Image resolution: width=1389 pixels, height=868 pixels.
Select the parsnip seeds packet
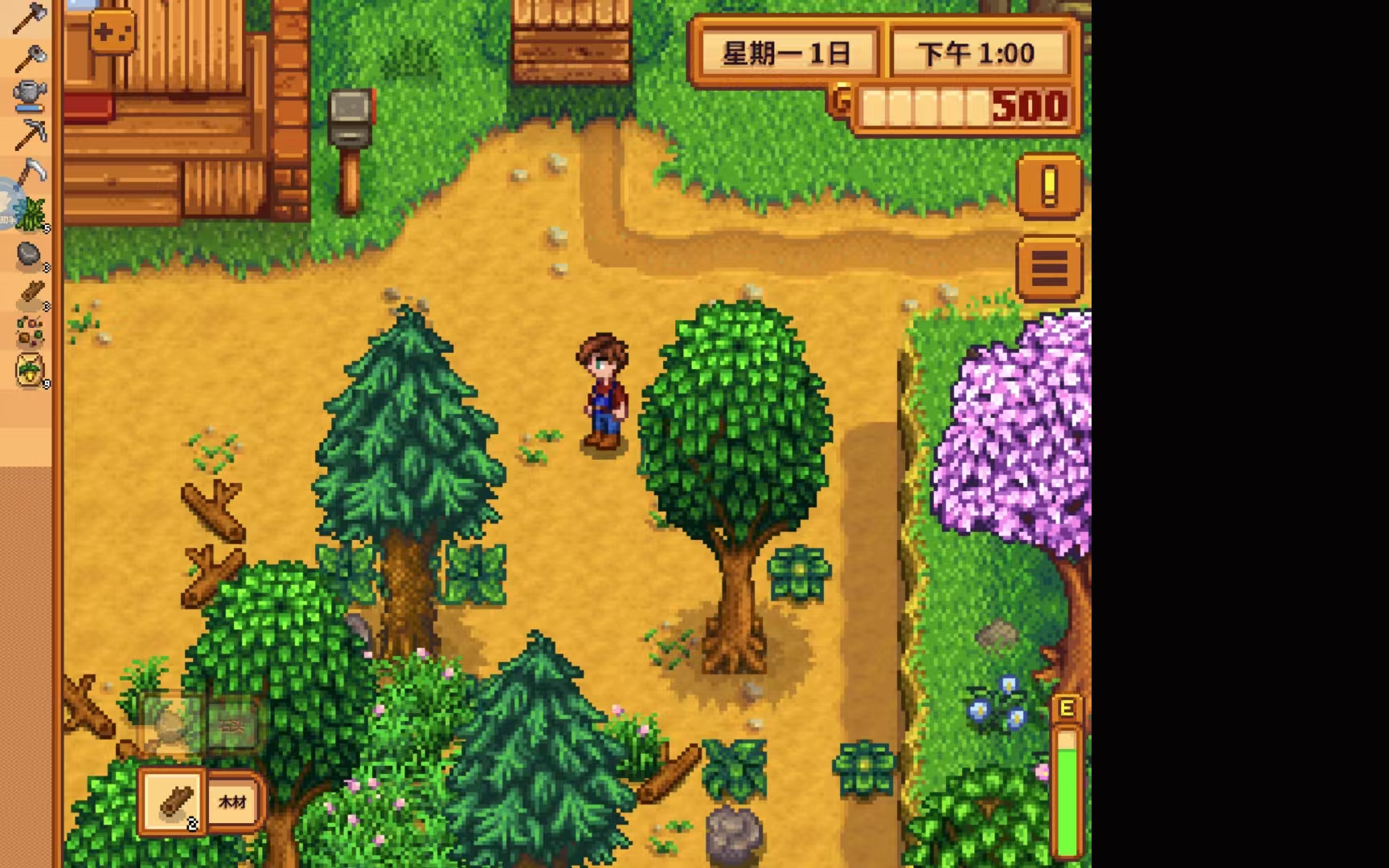coord(30,371)
